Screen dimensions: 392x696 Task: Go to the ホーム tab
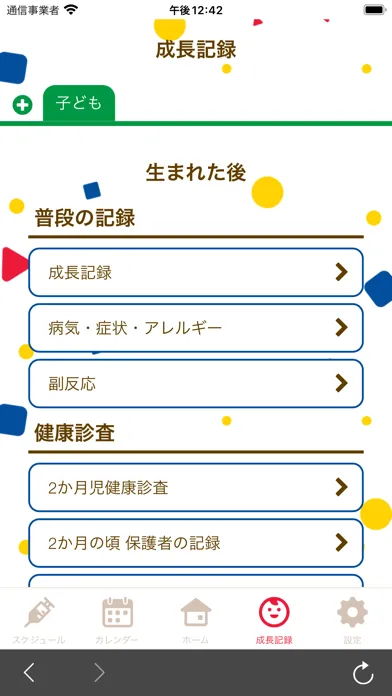196,620
